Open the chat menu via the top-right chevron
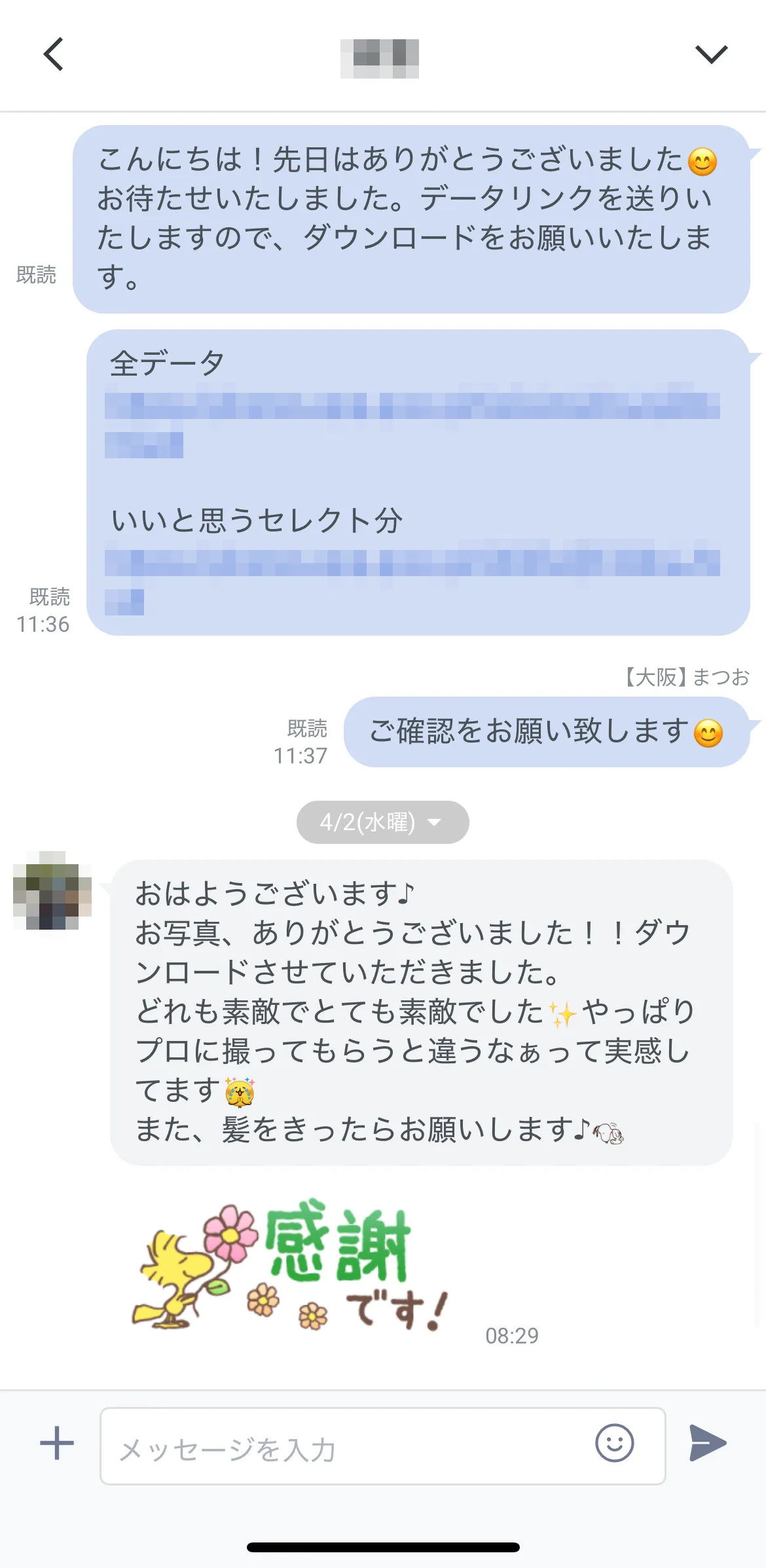The height and width of the screenshot is (1568, 766). [712, 54]
